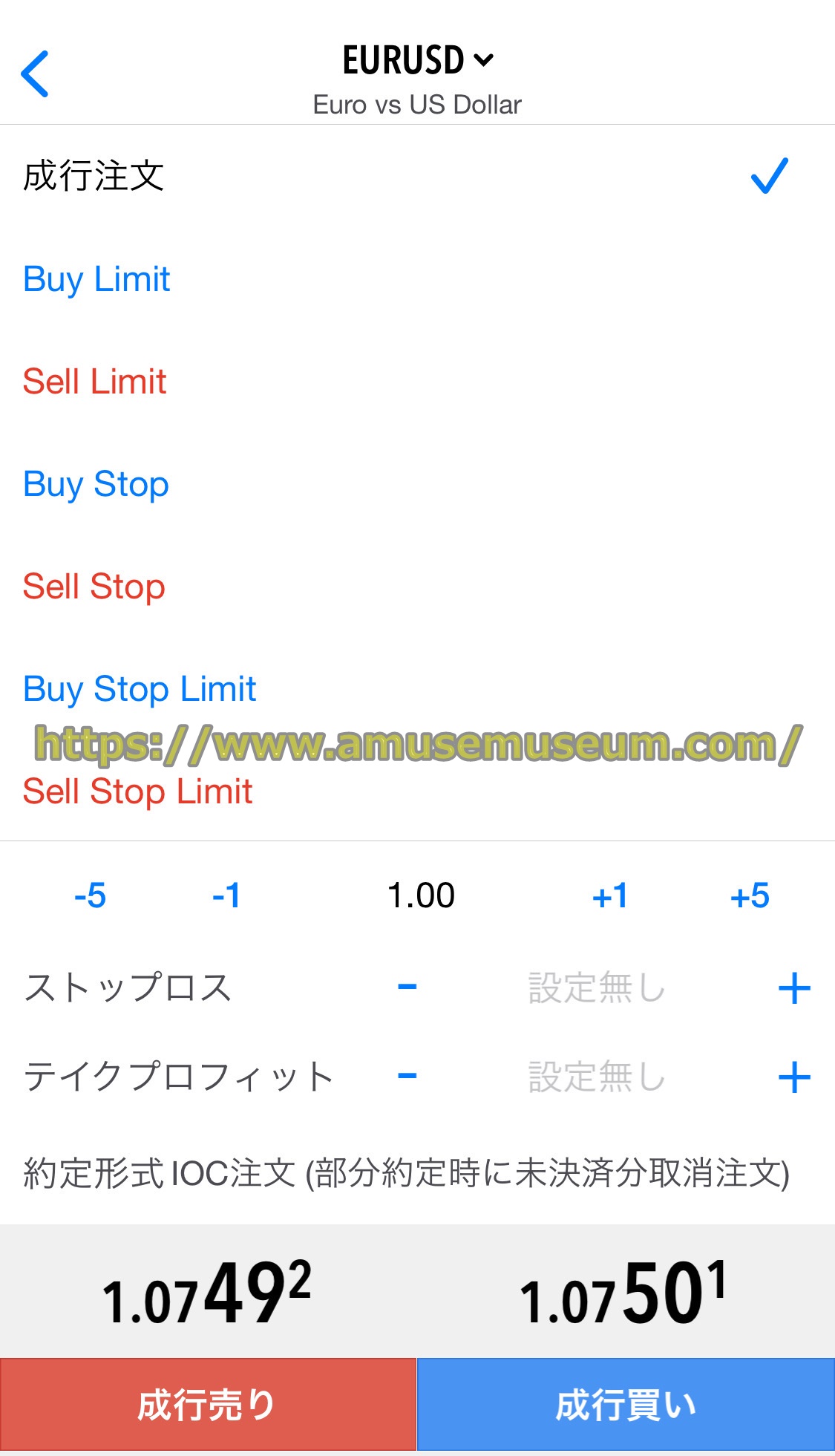The image size is (835, 1456).
Task: Pick Buy Stop Limit order type
Action: [140, 689]
